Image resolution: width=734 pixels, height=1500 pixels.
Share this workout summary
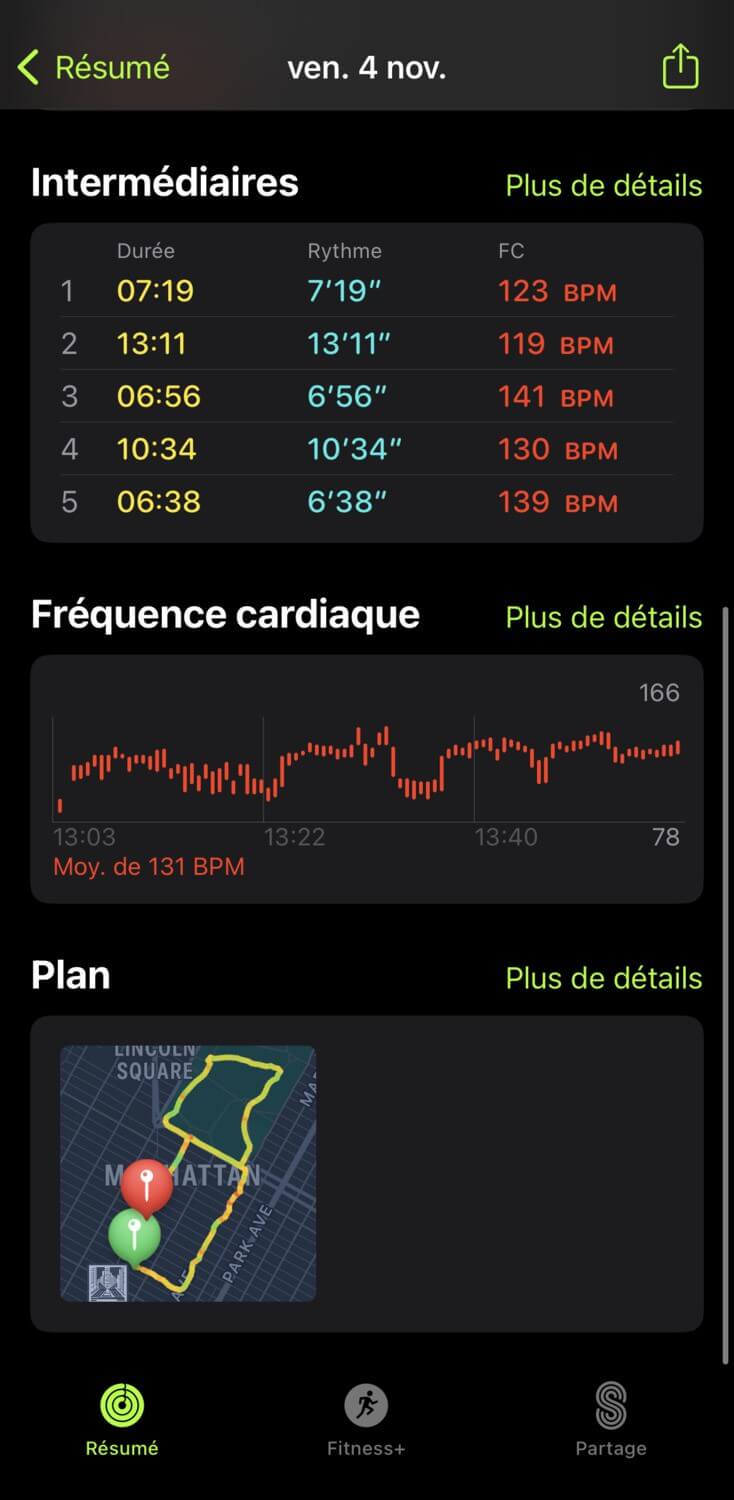tap(680, 66)
